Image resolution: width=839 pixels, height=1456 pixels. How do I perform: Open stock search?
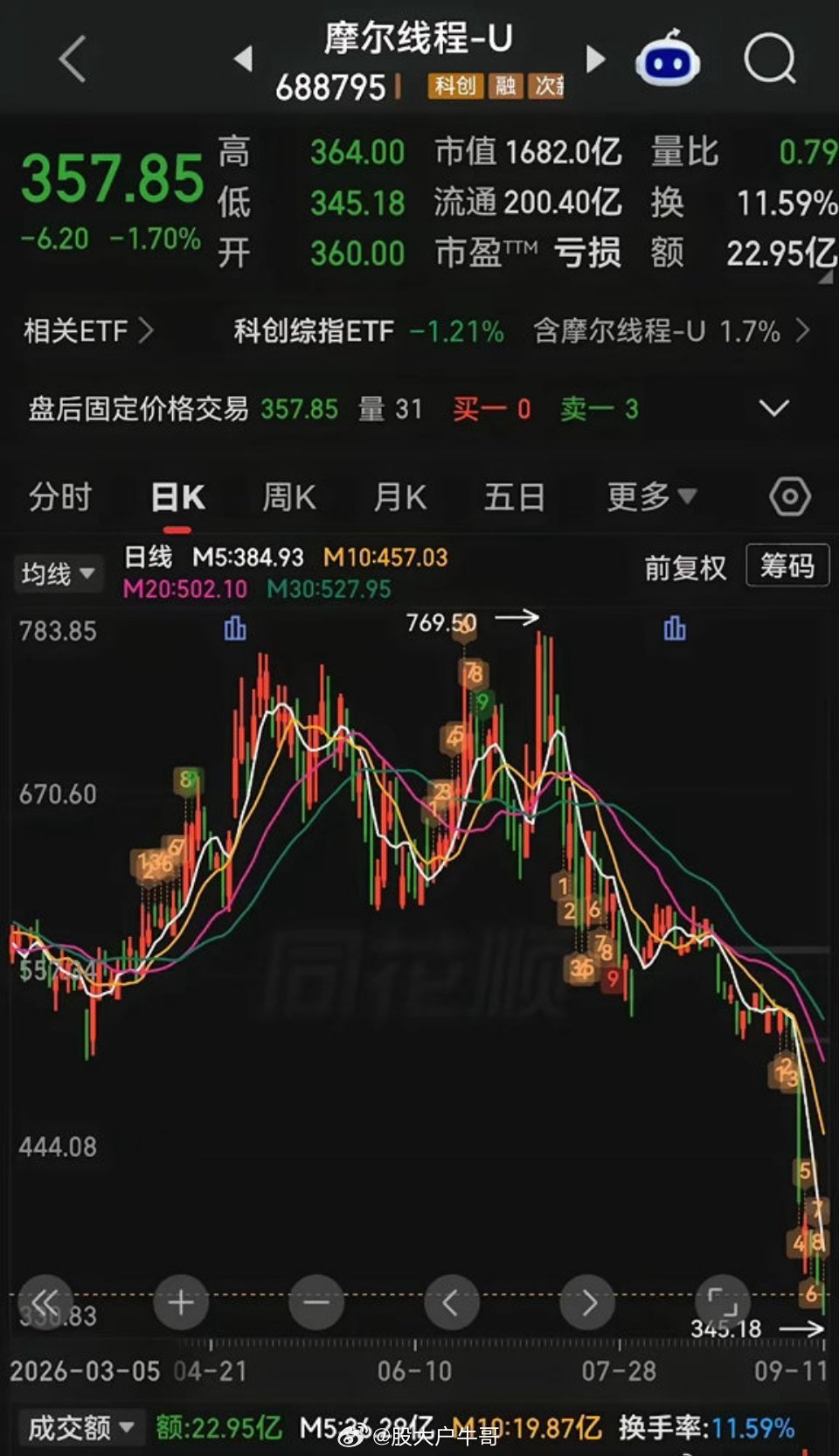[x=770, y=59]
